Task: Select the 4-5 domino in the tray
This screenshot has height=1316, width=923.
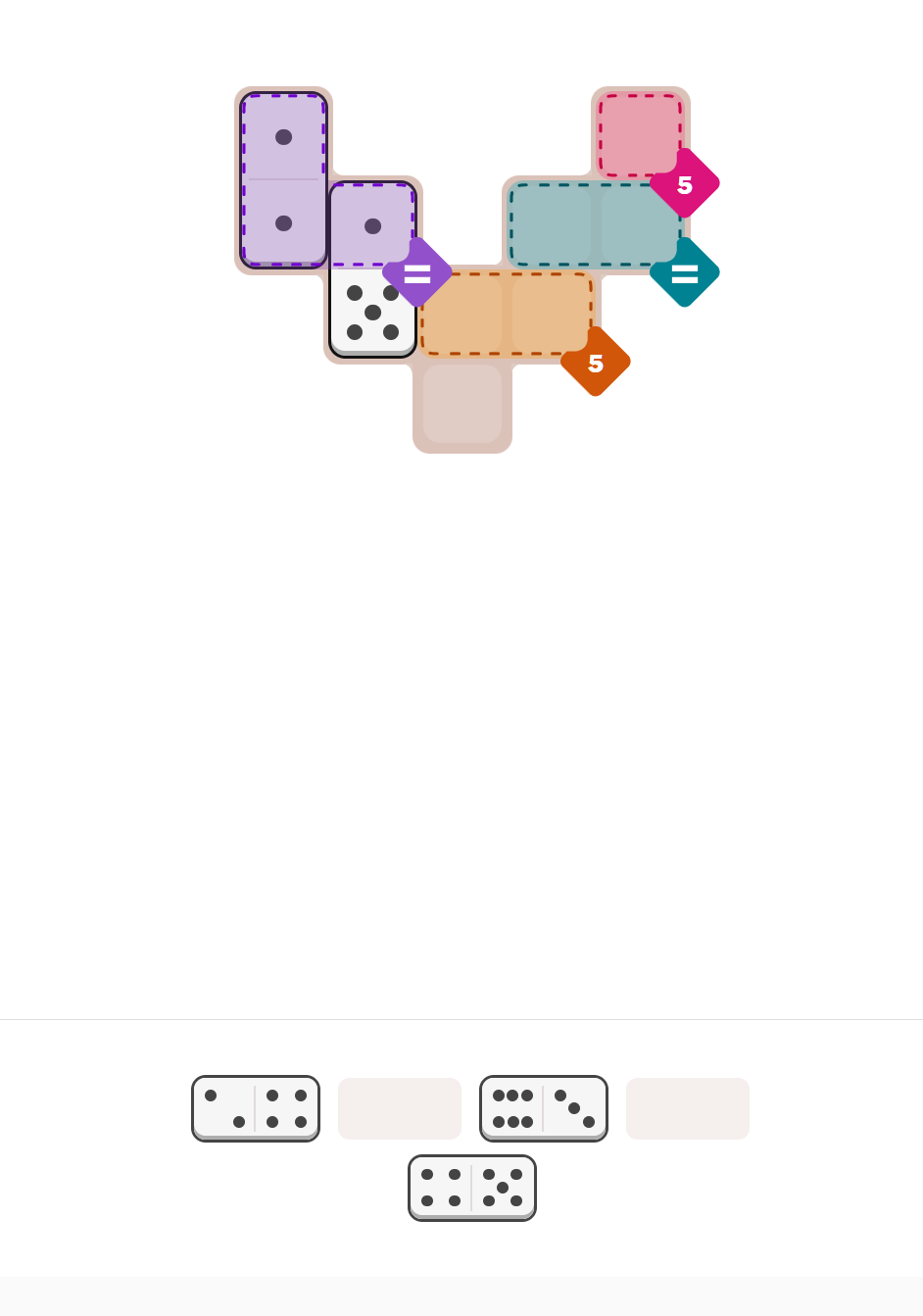Action: (x=472, y=1188)
